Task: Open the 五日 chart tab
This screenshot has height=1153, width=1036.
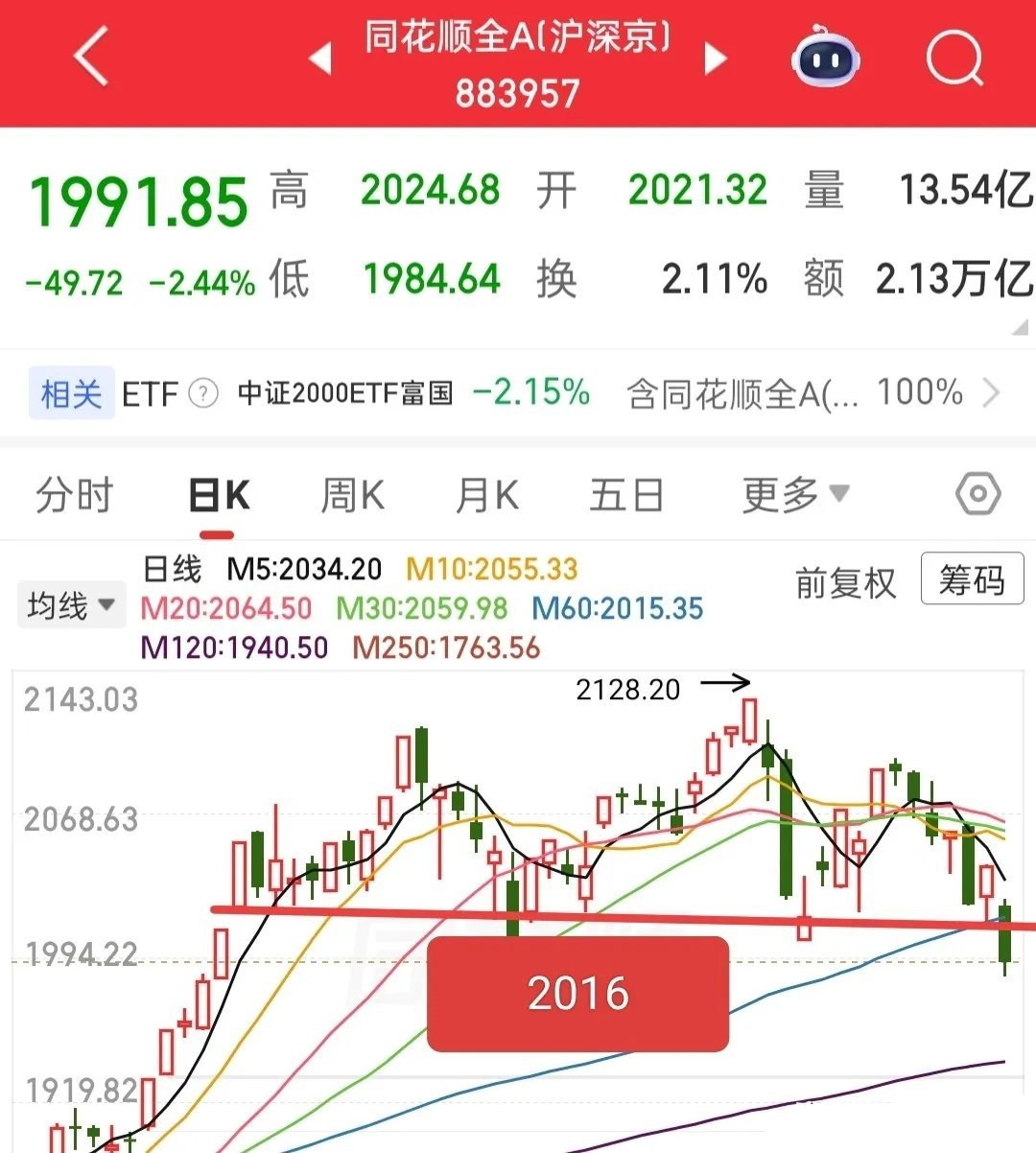Action: click(x=626, y=494)
